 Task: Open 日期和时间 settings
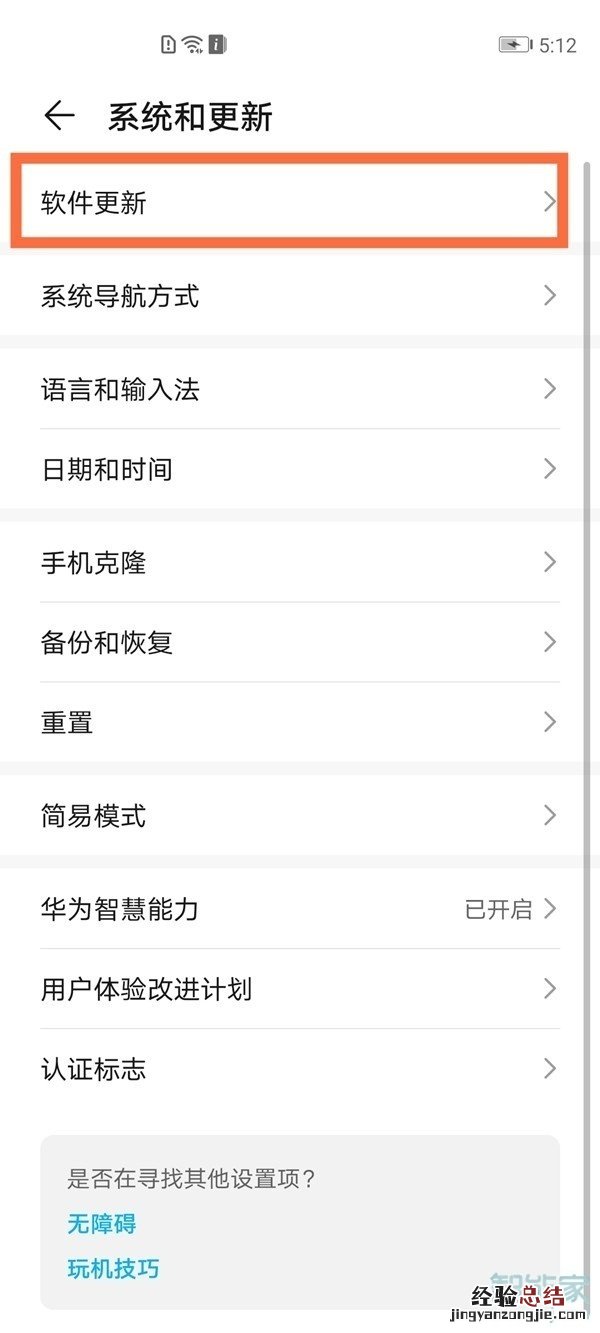(290, 469)
